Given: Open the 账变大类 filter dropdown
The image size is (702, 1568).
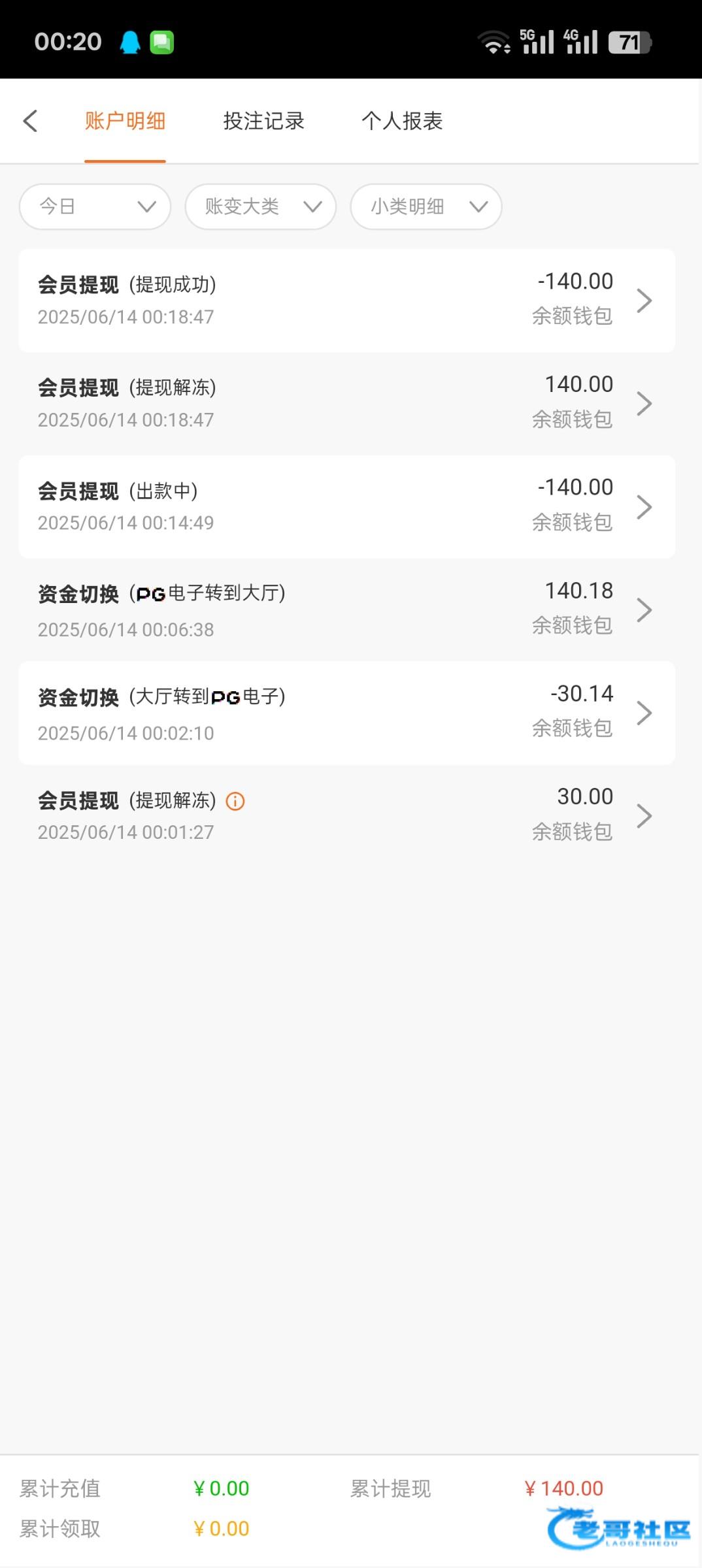Looking at the screenshot, I should click(x=261, y=206).
